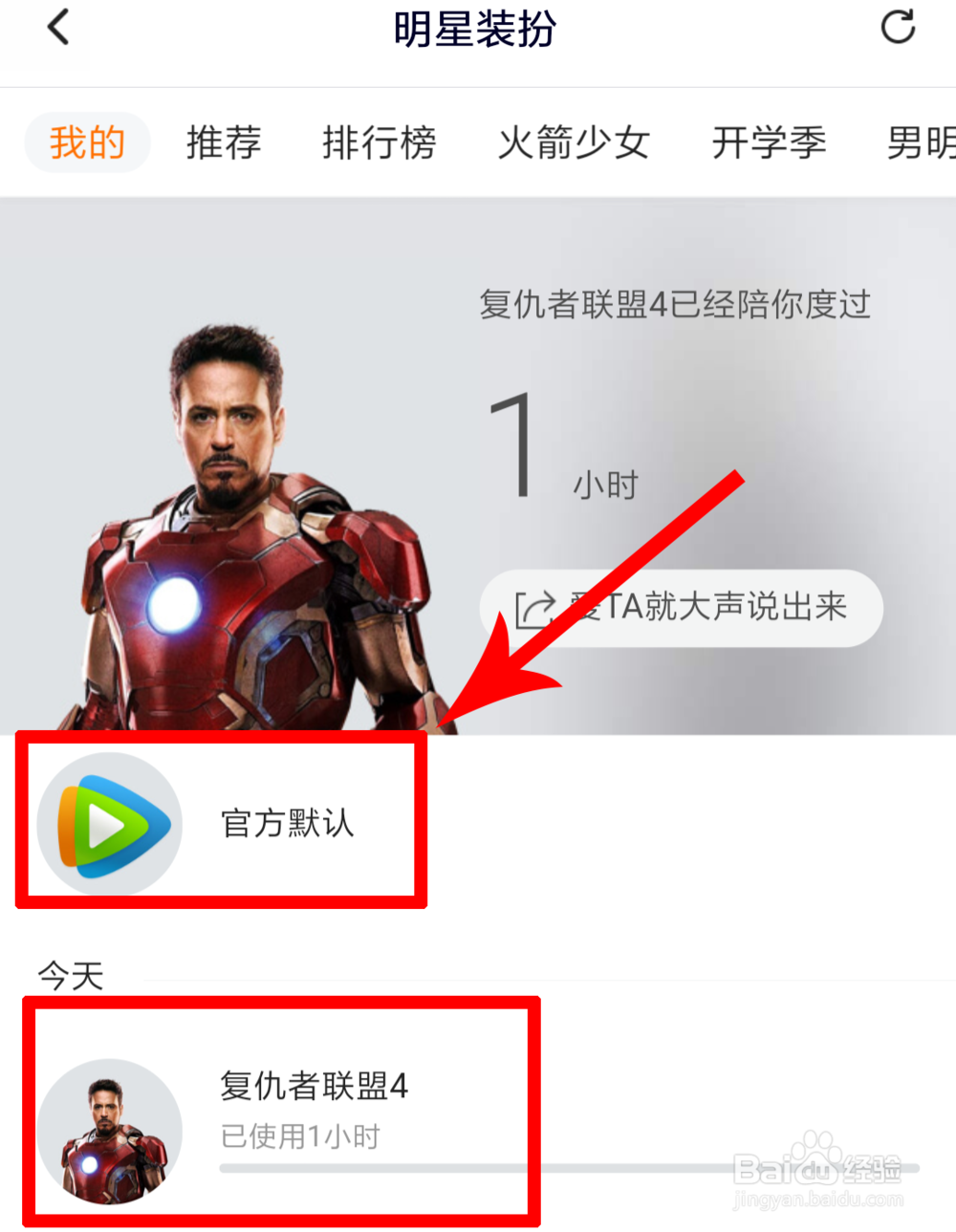
Task: Click the 复仇者联盟4已经陪你度过 banner text
Action: tap(675, 304)
